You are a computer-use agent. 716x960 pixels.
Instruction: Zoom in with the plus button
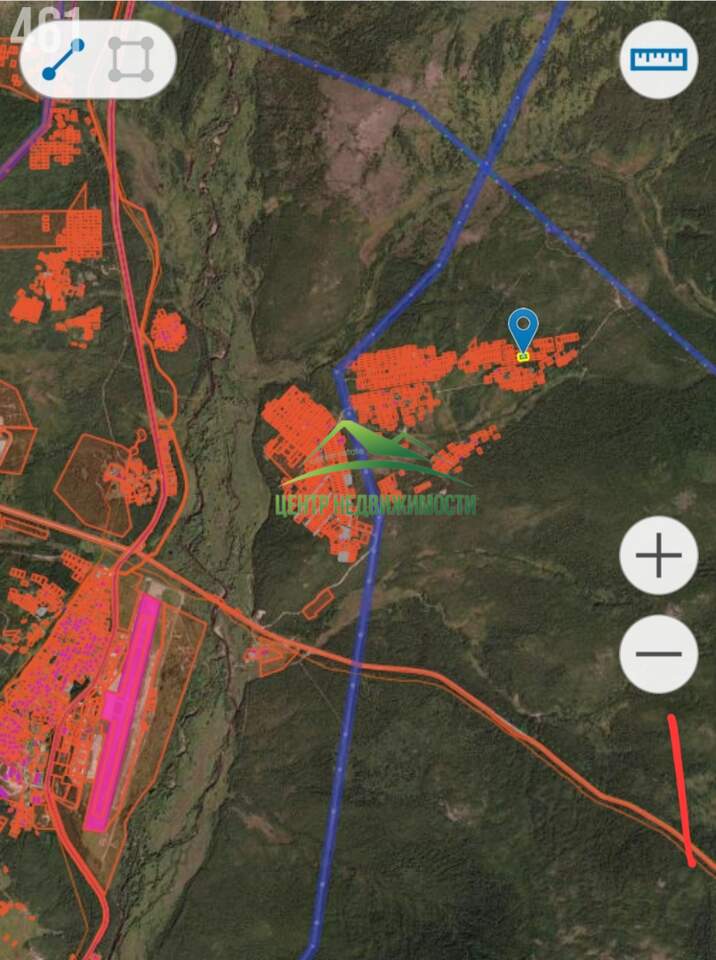click(x=659, y=556)
